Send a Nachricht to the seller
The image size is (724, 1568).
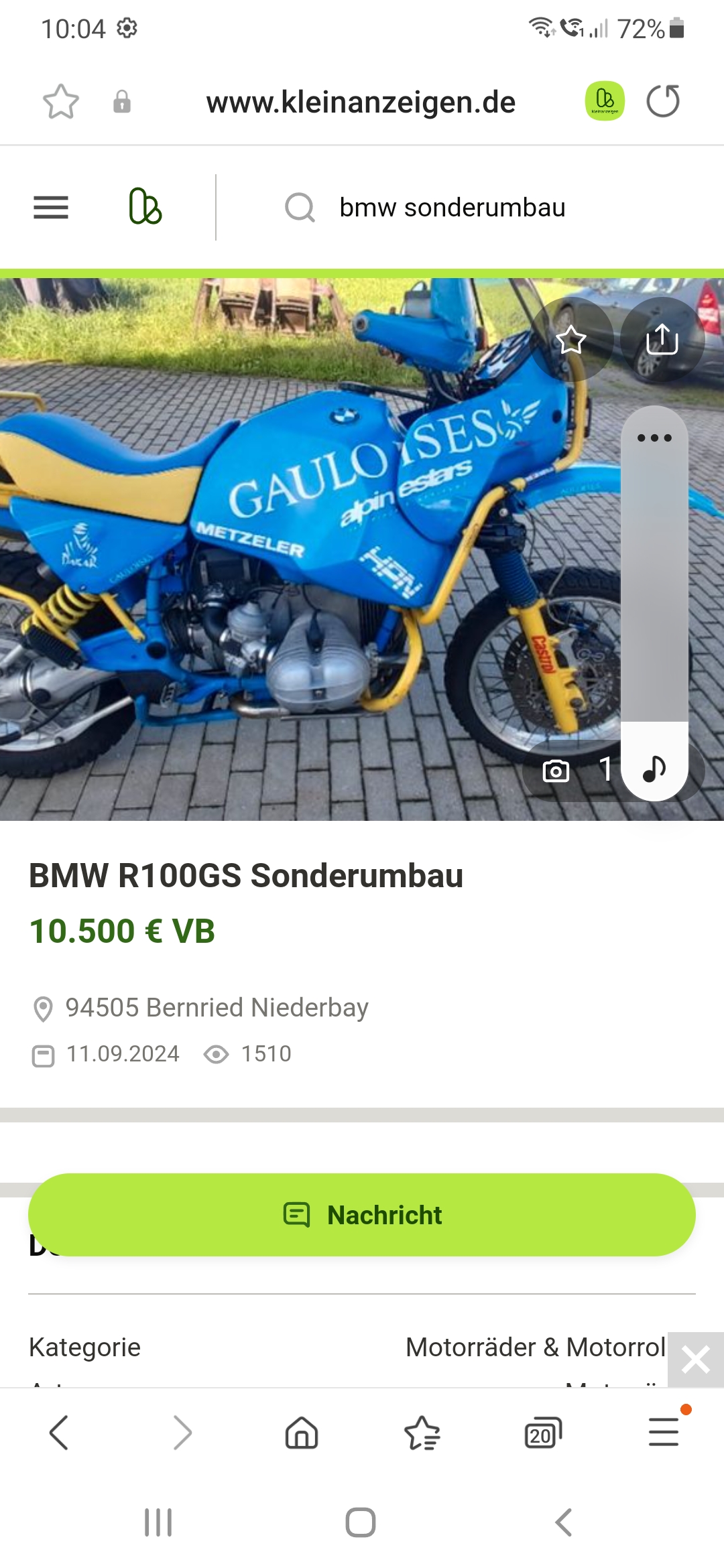(362, 1215)
